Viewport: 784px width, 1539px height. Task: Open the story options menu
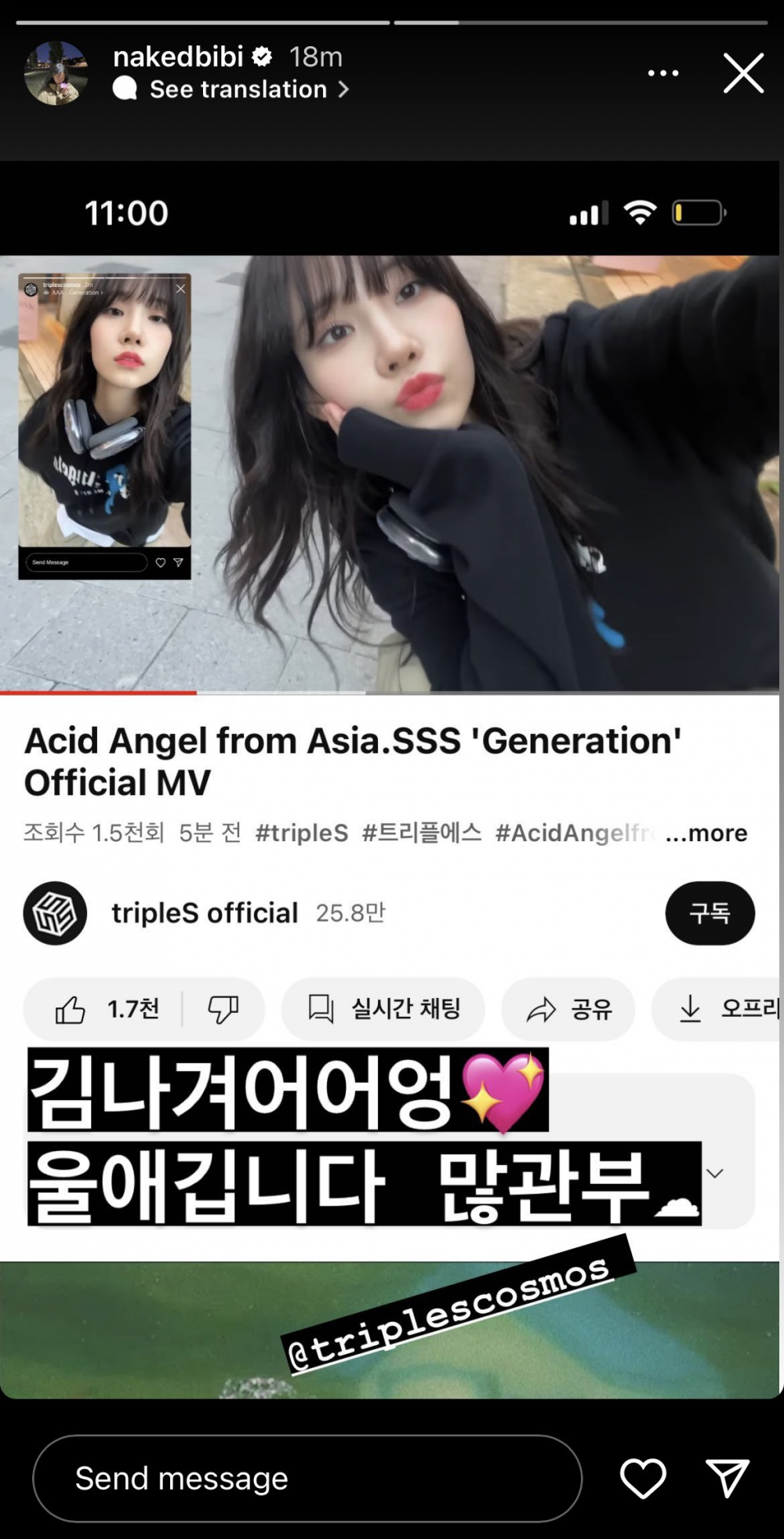[662, 74]
